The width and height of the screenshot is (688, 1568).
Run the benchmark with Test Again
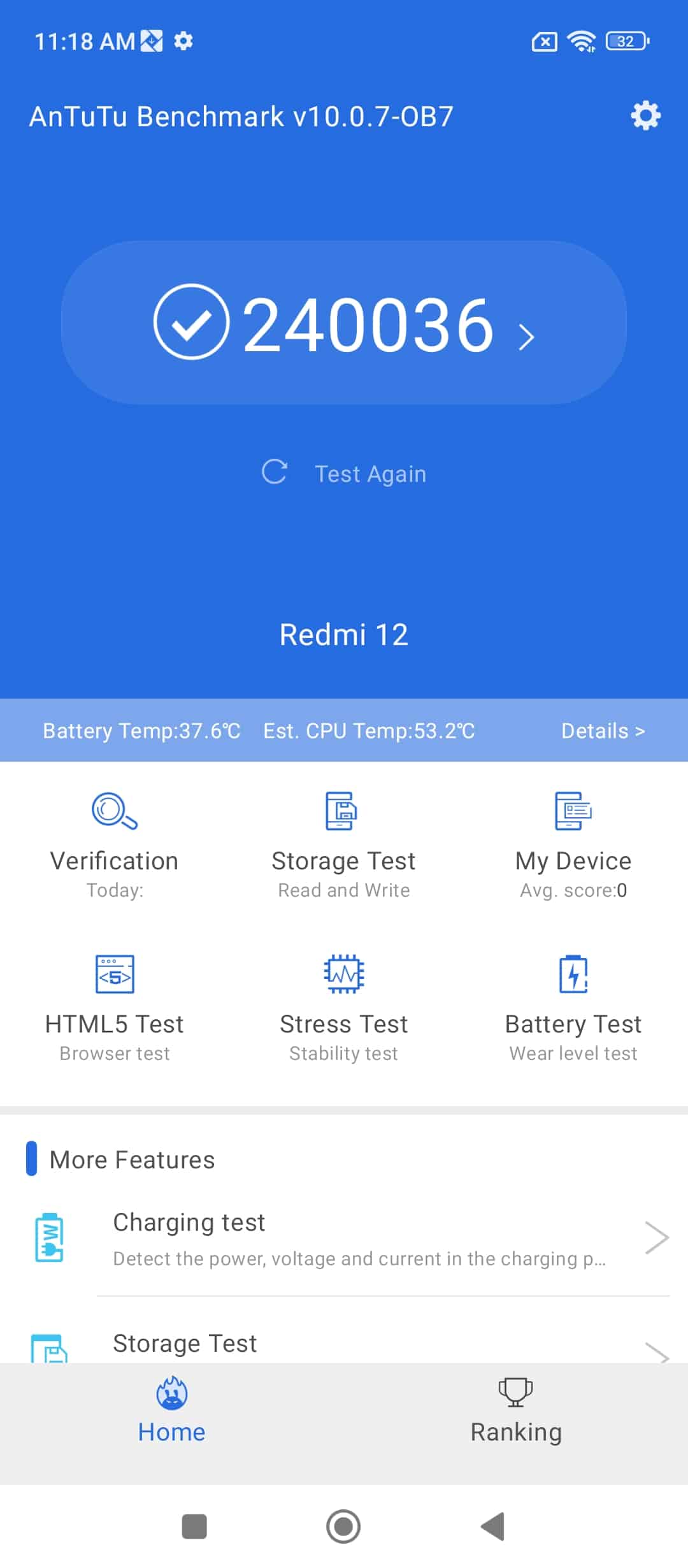click(x=344, y=474)
